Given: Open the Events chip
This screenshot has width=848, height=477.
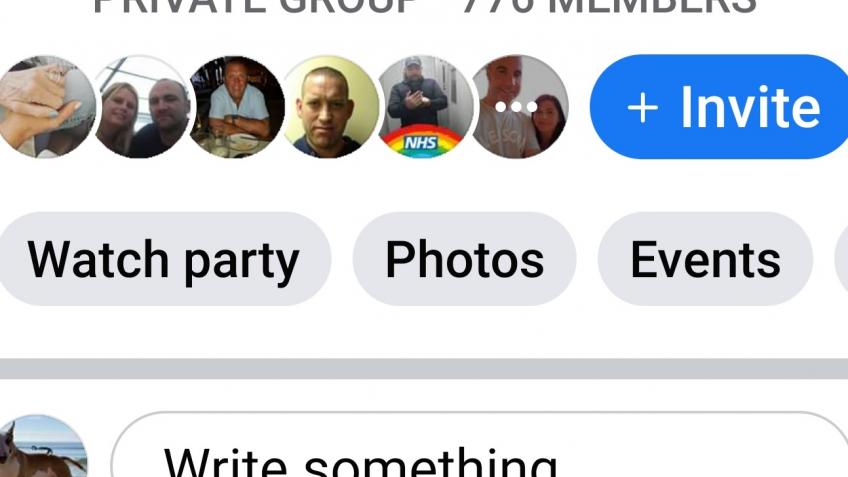Looking at the screenshot, I should [705, 260].
